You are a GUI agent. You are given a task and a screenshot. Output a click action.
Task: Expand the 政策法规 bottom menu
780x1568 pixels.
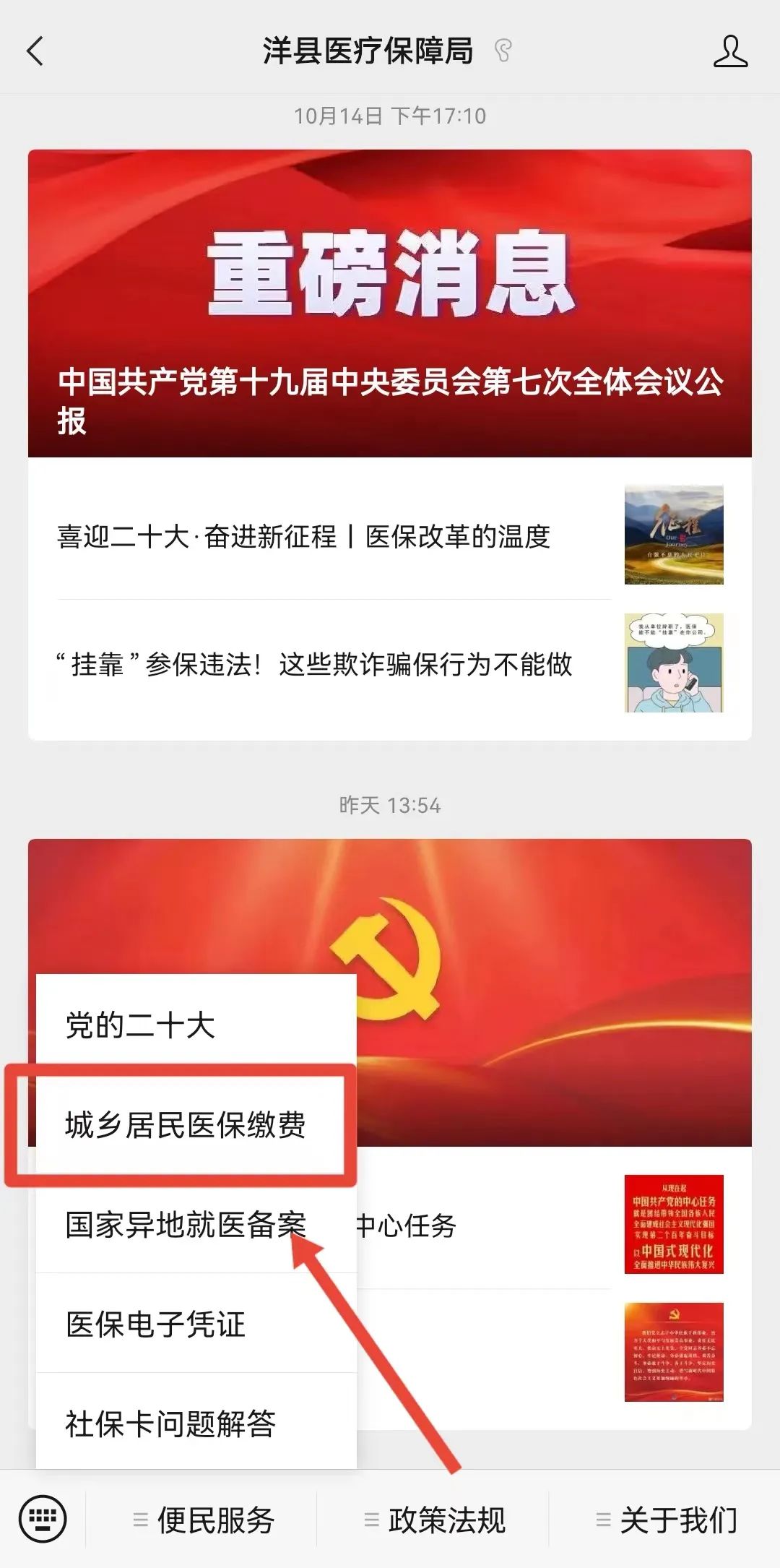pyautogui.click(x=434, y=1520)
